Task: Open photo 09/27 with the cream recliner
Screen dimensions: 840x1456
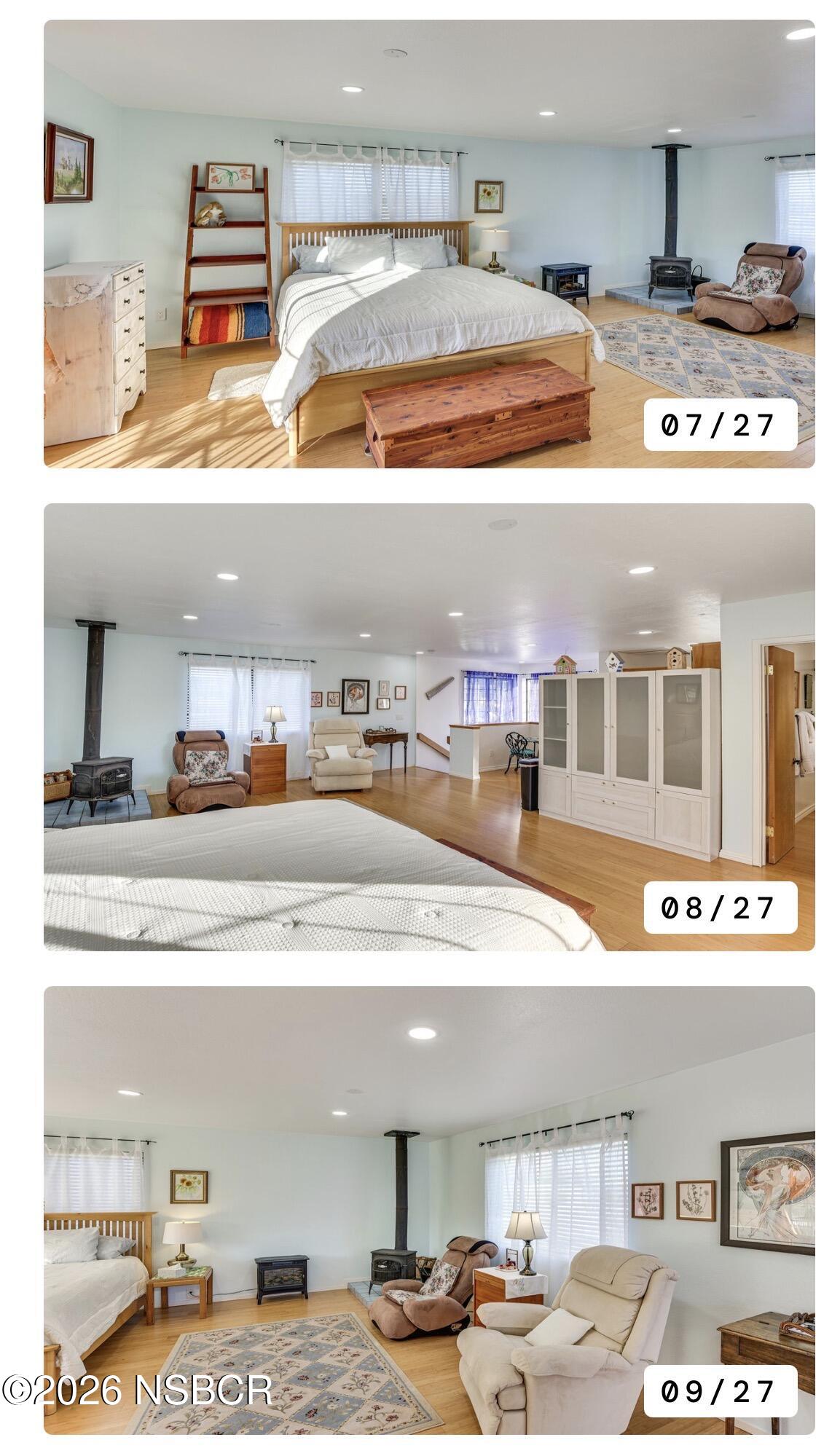Action: pos(428,1211)
